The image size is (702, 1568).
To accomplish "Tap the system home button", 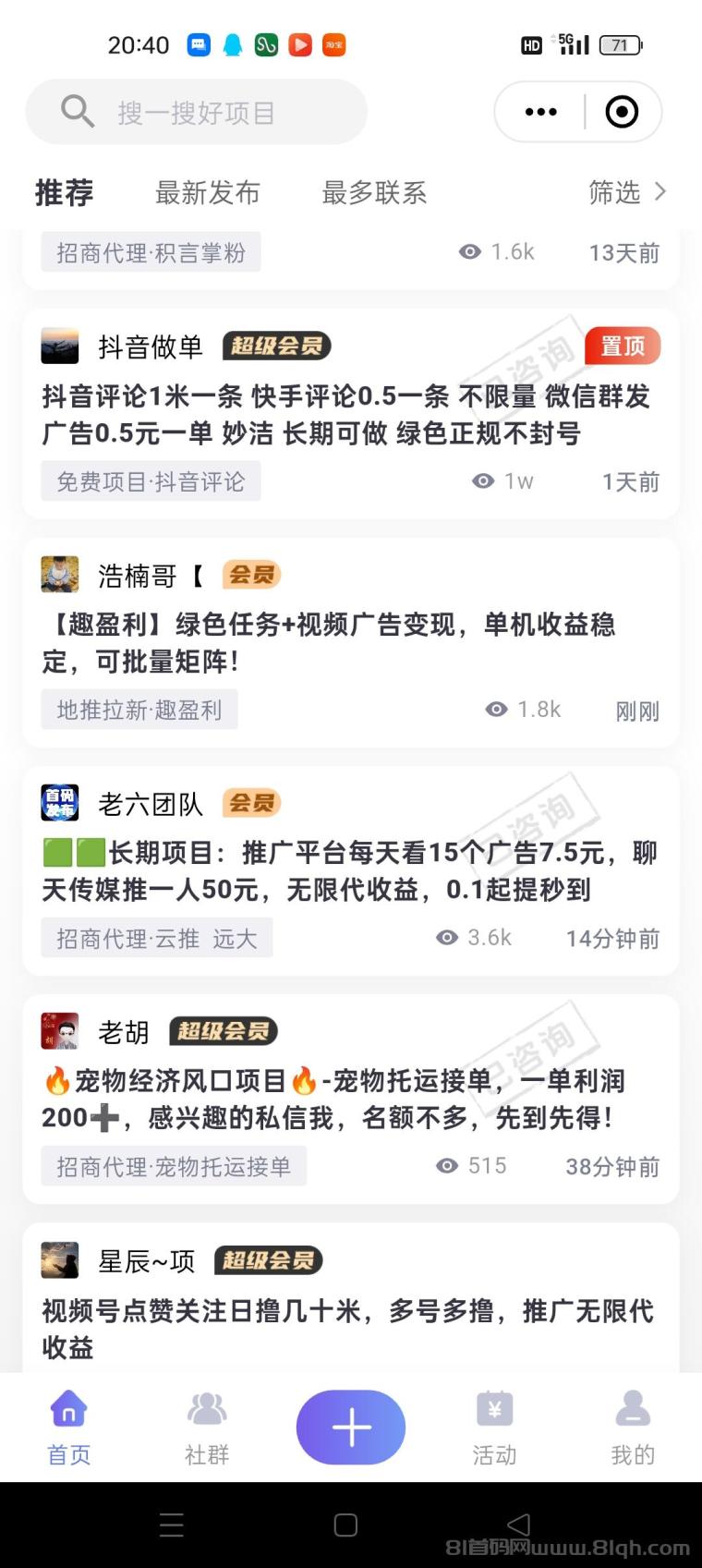I will (345, 1525).
